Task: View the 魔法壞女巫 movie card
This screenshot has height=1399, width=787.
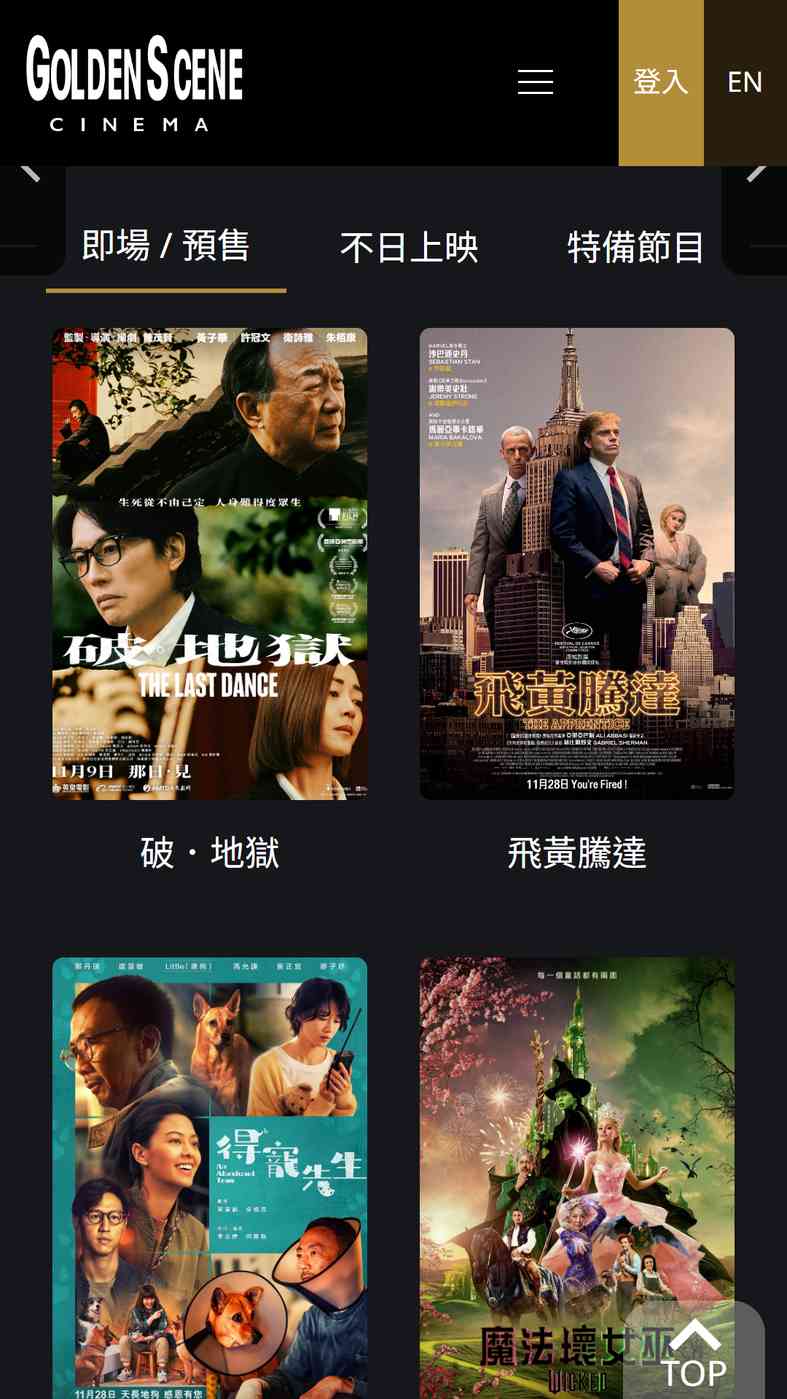Action: (x=577, y=1178)
